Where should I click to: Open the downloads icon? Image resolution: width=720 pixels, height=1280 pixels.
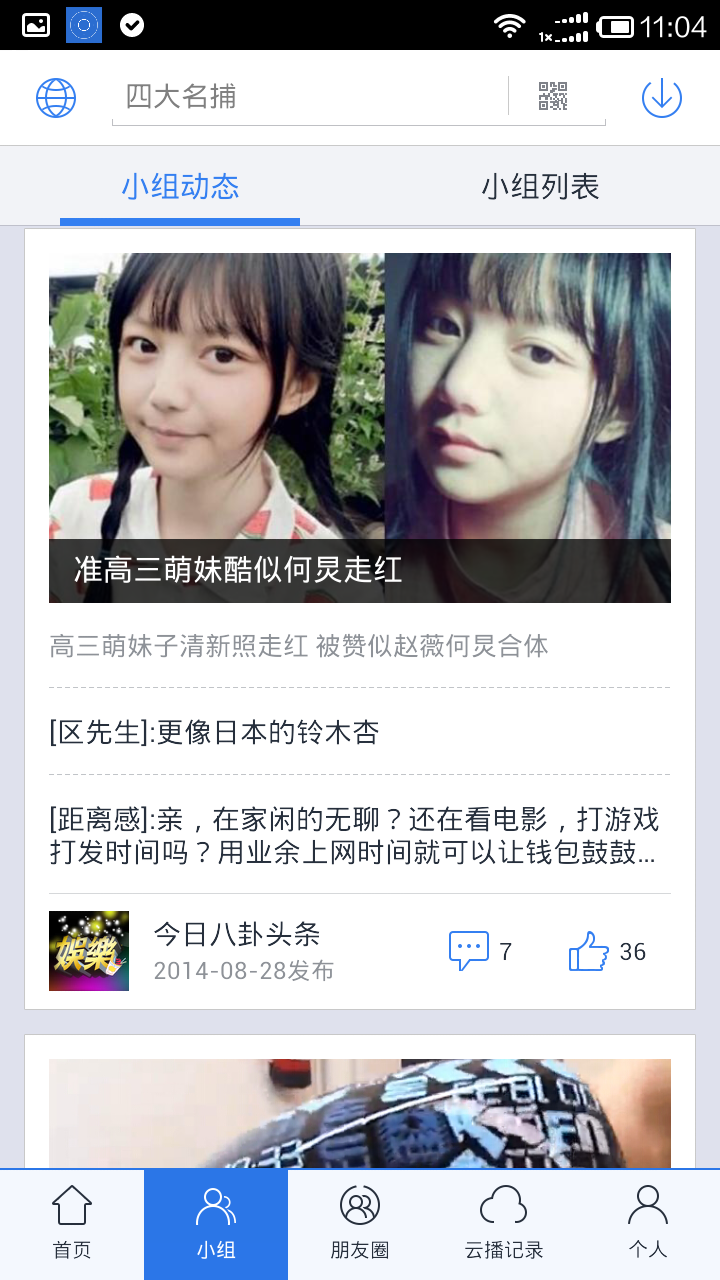pos(661,98)
